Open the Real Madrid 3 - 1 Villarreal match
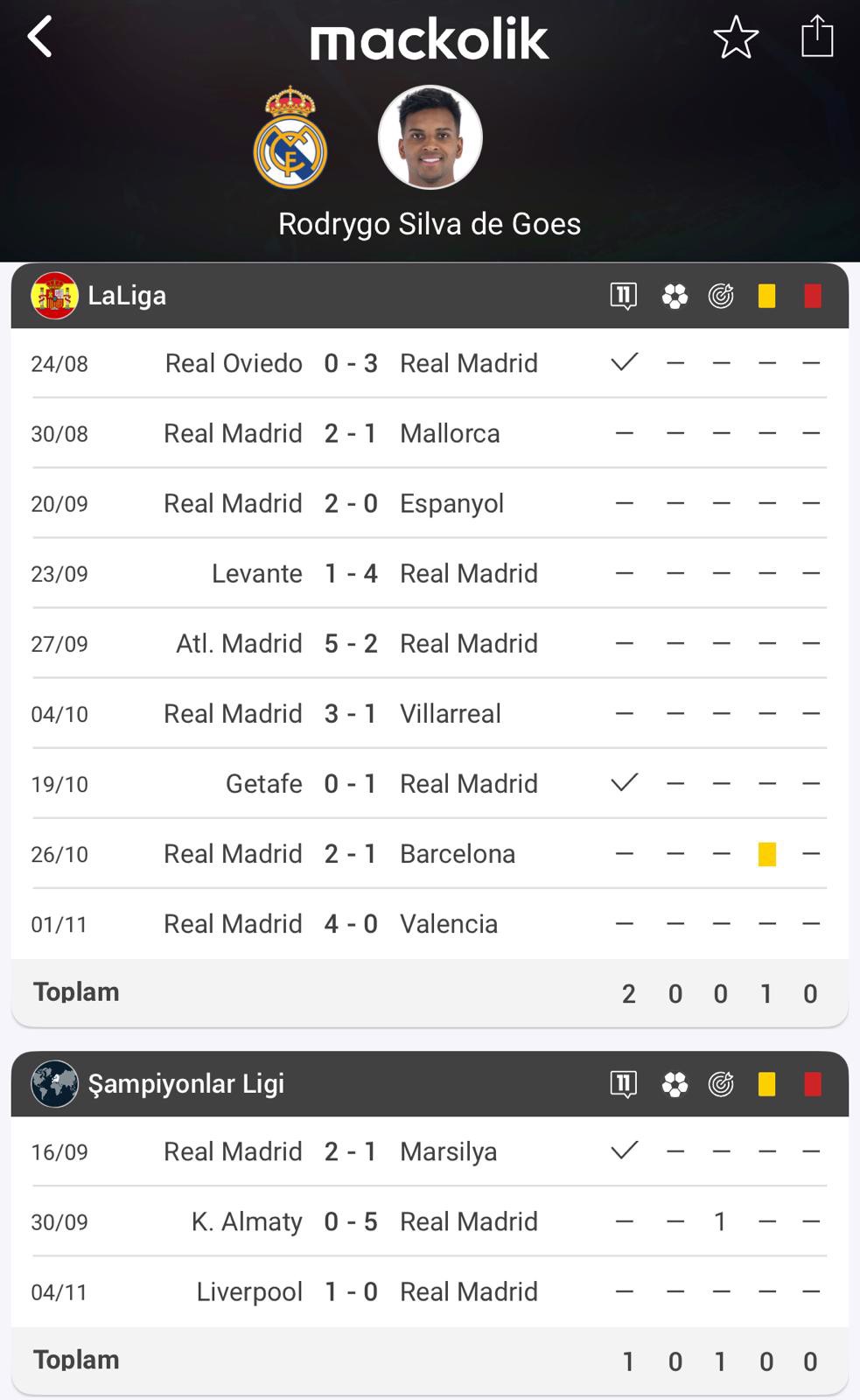Viewport: 860px width, 1400px height. click(351, 713)
